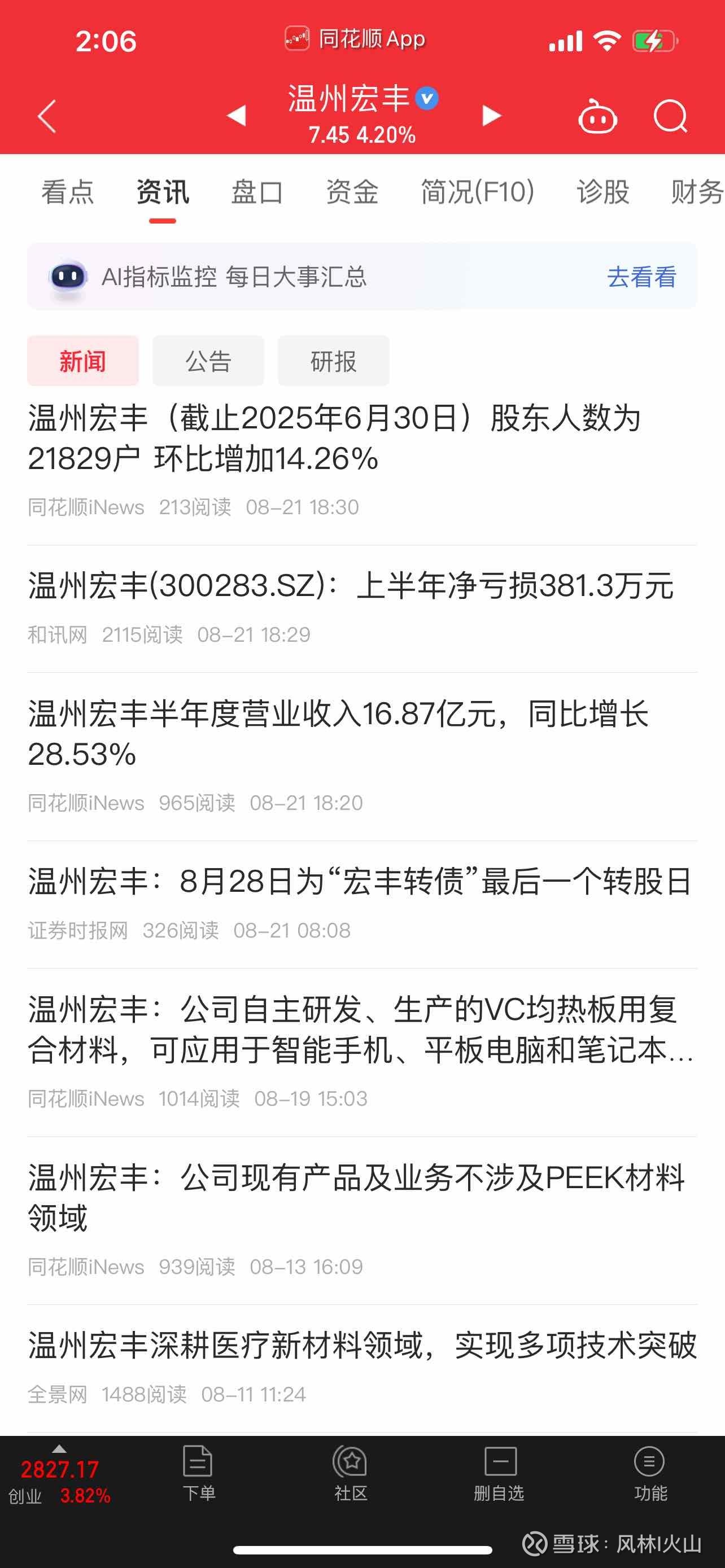Open the 简况(F10) tab

(477, 192)
